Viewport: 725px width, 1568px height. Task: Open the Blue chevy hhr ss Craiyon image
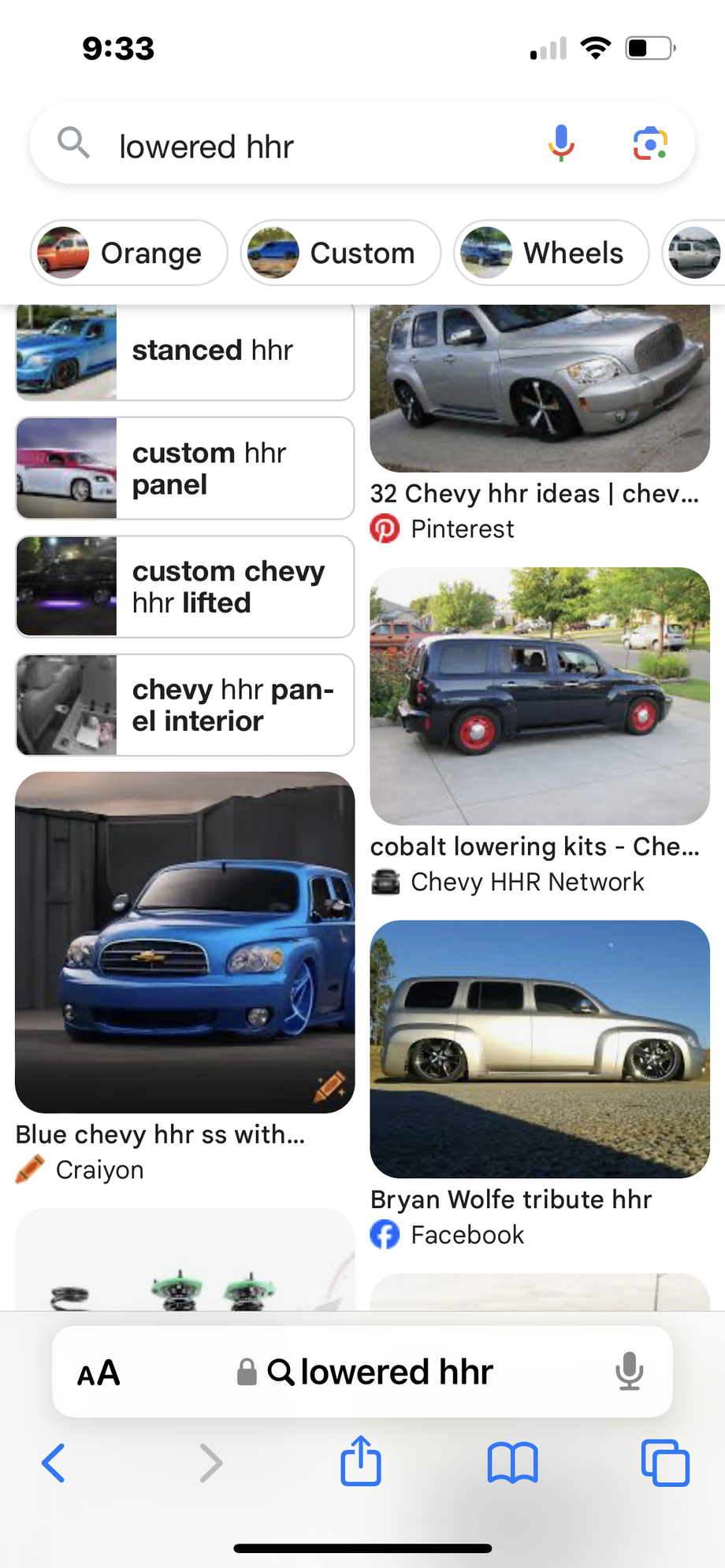click(x=185, y=942)
